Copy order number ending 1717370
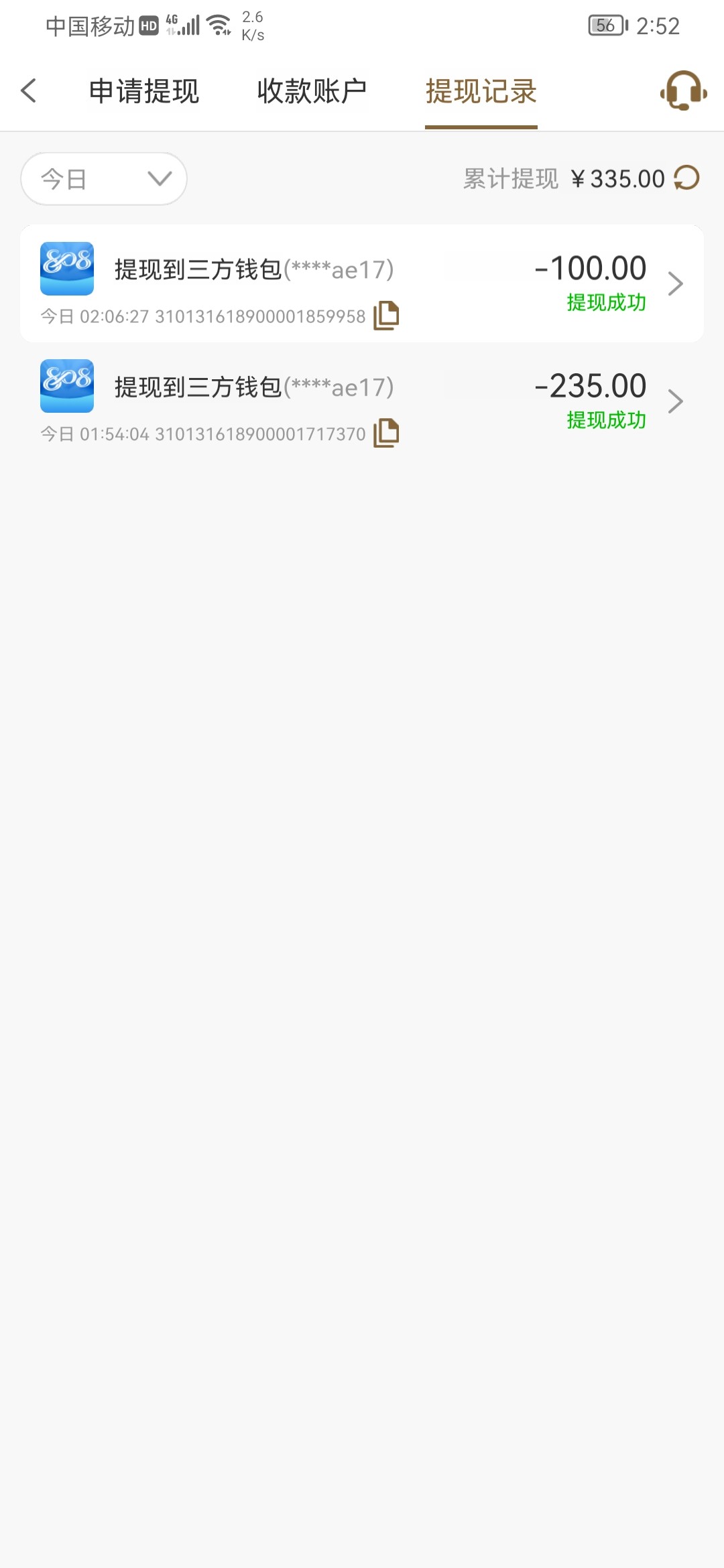The image size is (724, 1568). pyautogui.click(x=386, y=433)
